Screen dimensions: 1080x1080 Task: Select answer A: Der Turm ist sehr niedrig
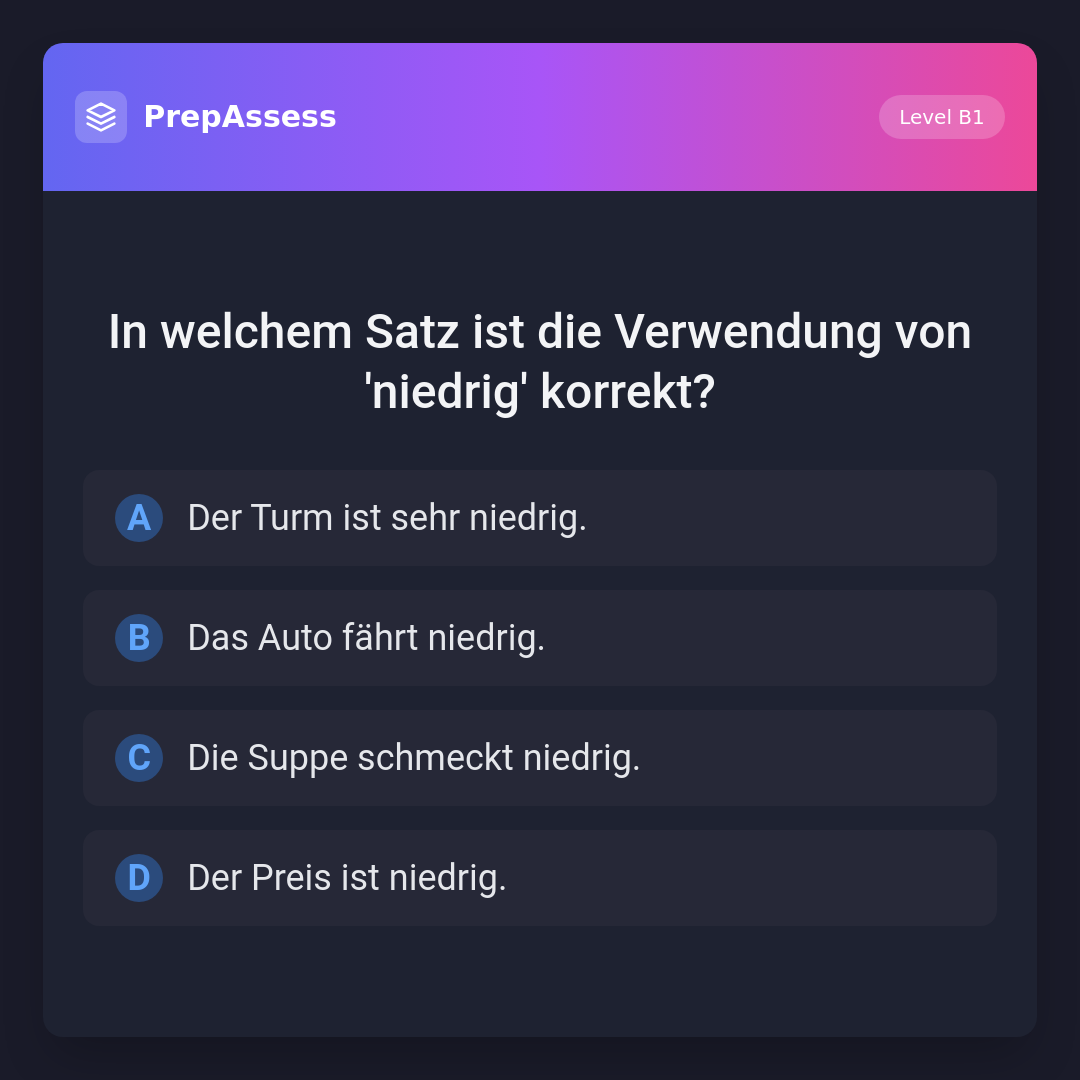click(539, 518)
